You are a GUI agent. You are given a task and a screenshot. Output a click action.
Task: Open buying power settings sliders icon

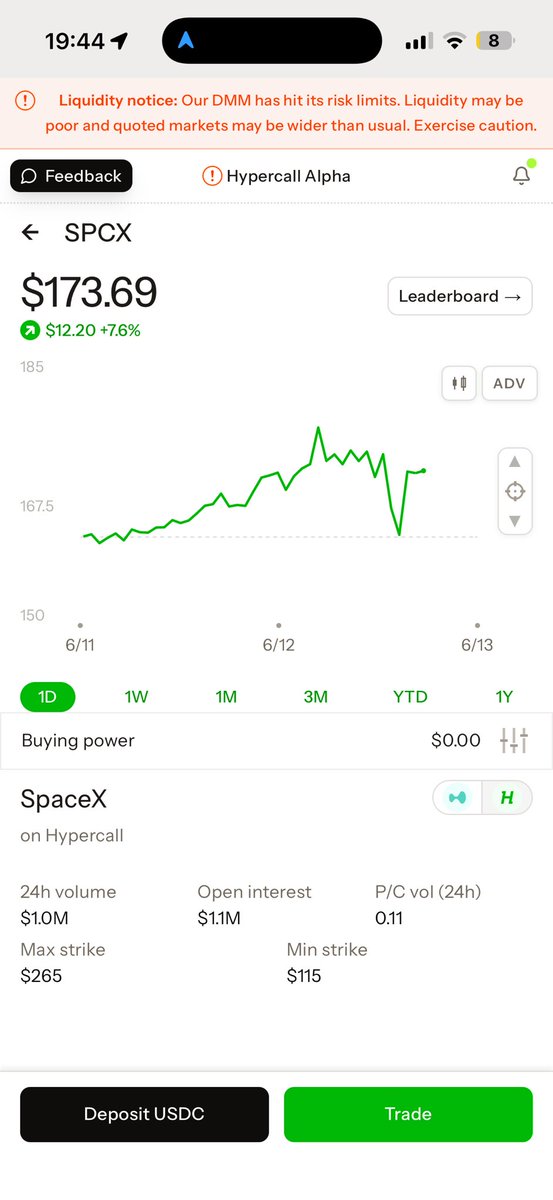pyautogui.click(x=513, y=741)
